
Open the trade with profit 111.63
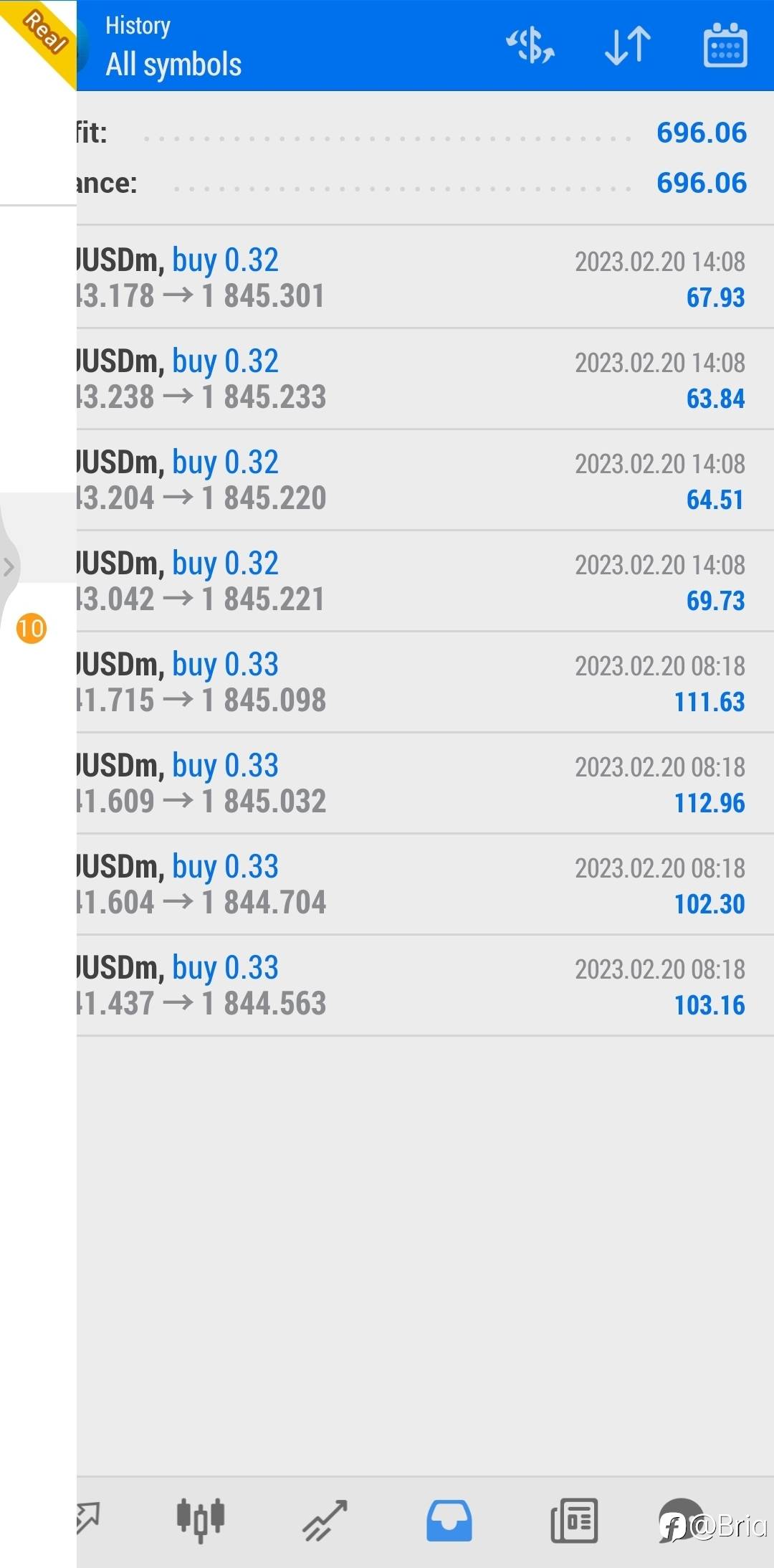click(x=425, y=682)
